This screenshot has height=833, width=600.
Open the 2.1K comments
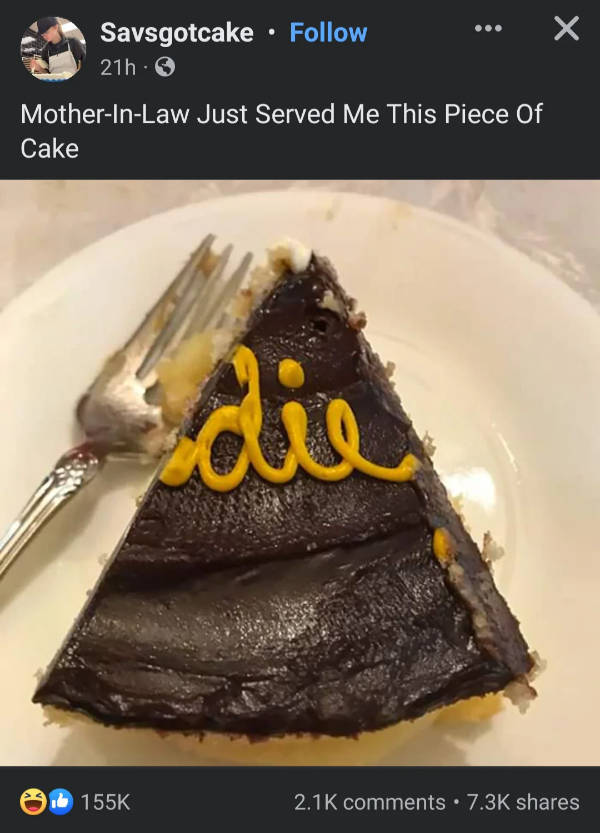click(369, 802)
